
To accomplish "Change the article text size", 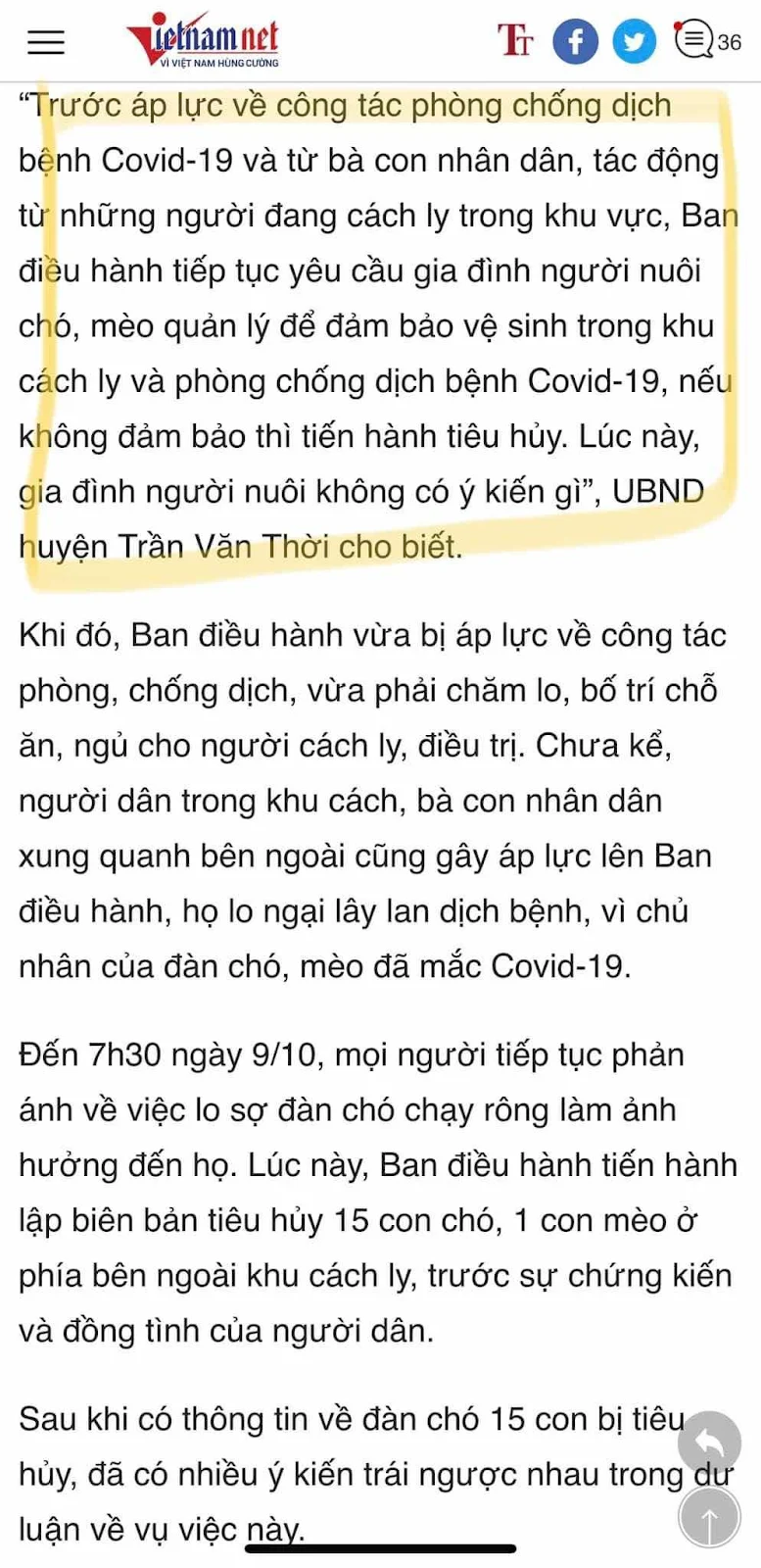I will (515, 41).
